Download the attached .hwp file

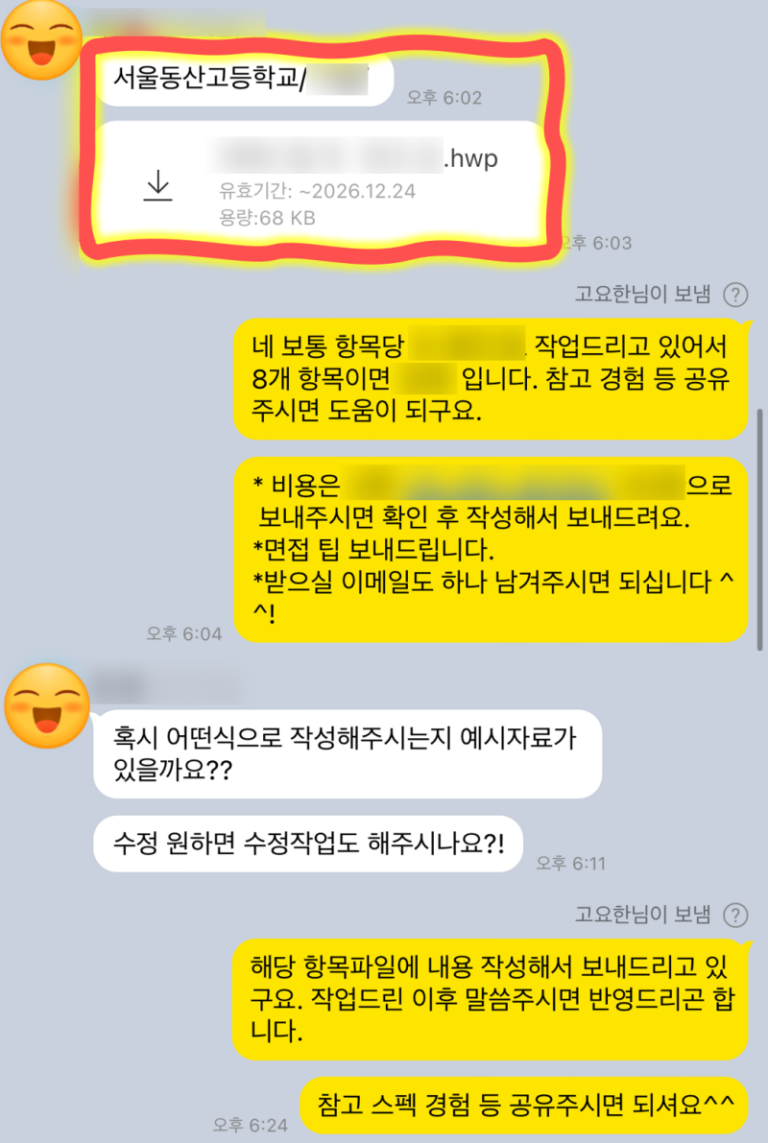(x=158, y=187)
